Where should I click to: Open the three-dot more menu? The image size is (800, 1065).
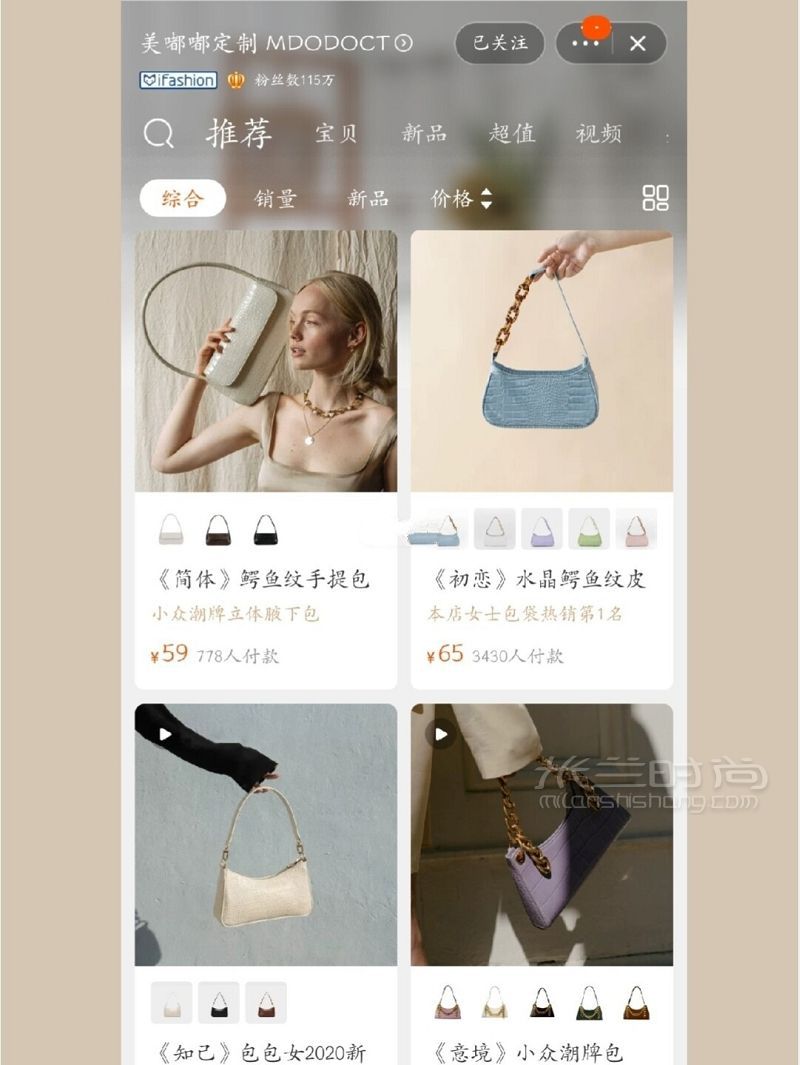585,44
